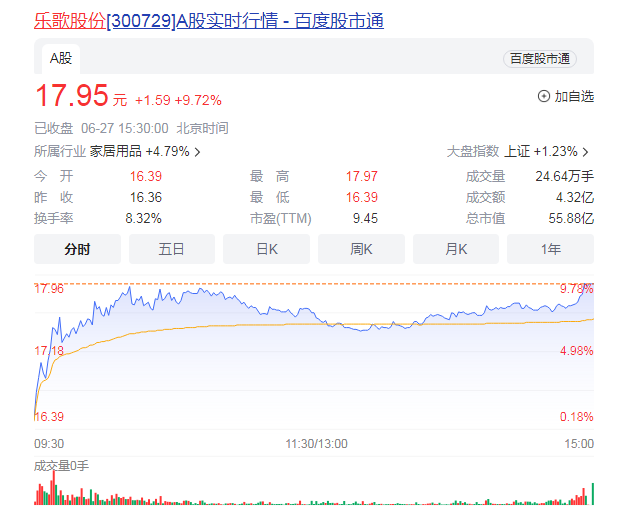The height and width of the screenshot is (513, 629).
Task: Switch to the 分时 chart
Action: [x=77, y=249]
